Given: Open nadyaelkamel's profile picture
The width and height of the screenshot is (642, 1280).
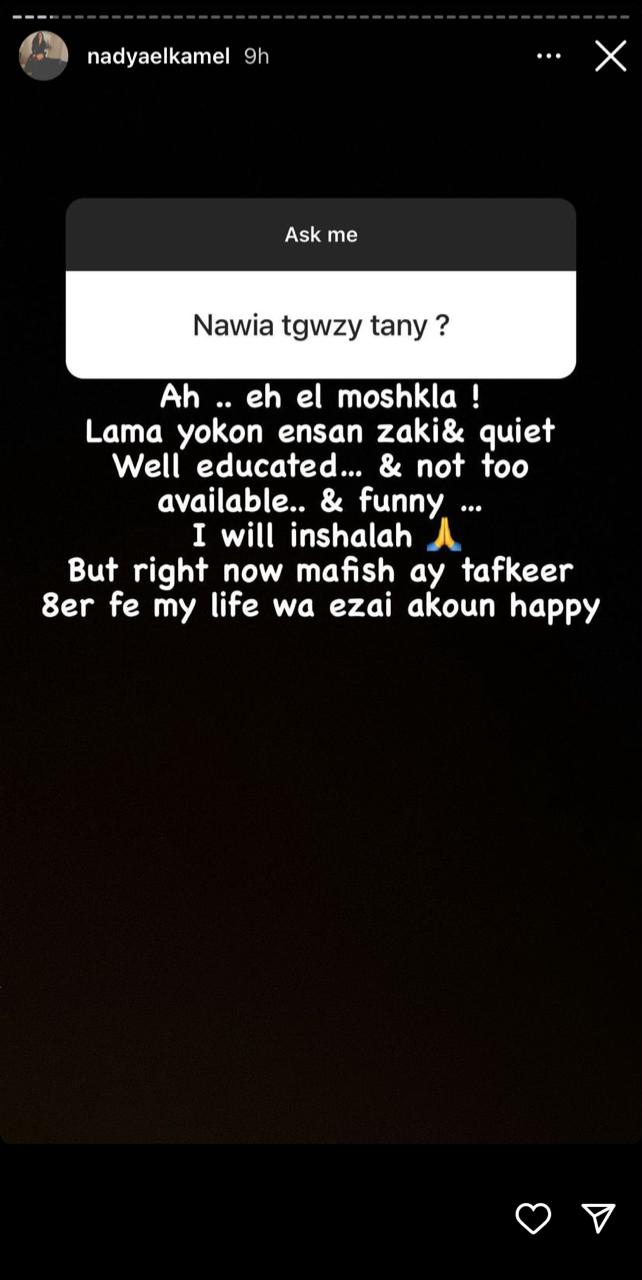Looking at the screenshot, I should click(44, 56).
